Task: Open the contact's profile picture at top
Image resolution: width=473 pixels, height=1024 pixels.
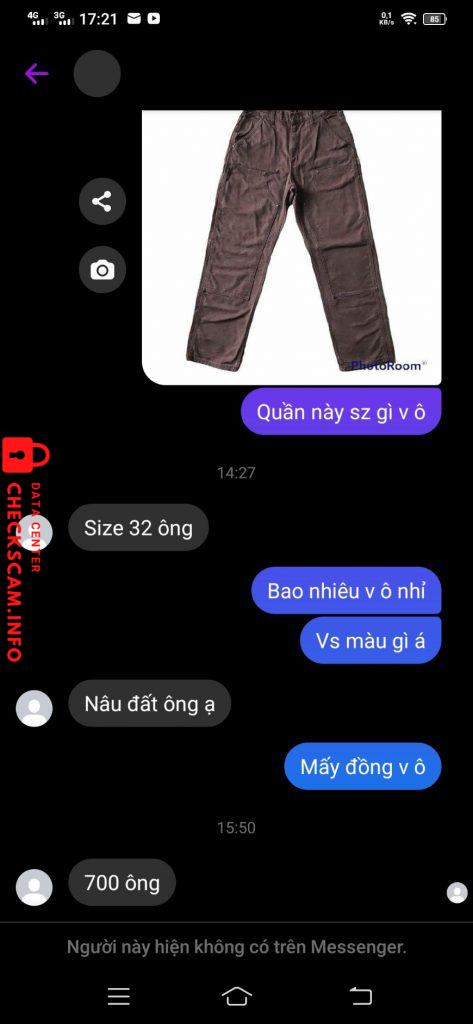Action: (97, 74)
